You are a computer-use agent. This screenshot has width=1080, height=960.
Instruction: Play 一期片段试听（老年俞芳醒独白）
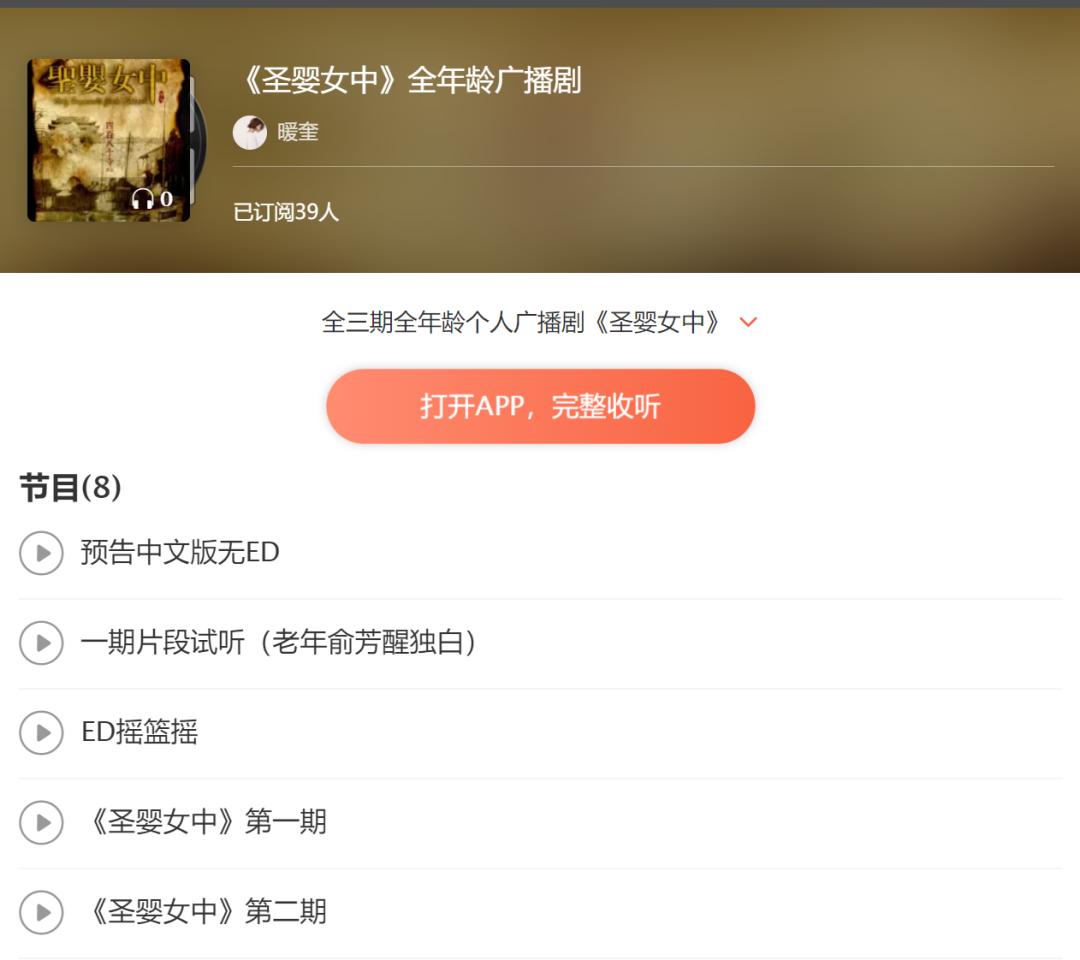(42, 643)
